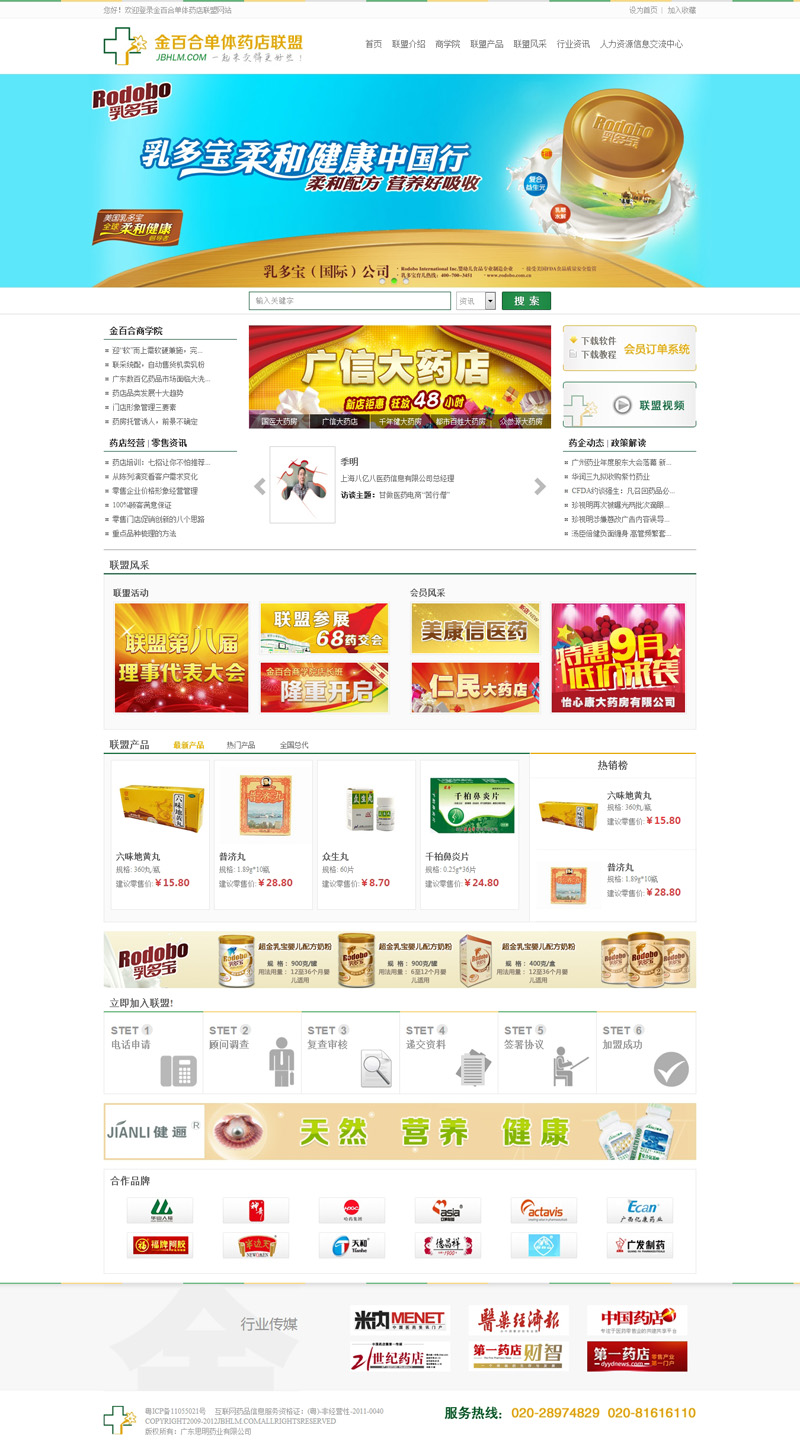Click 加入收藏 link at top

681,10
